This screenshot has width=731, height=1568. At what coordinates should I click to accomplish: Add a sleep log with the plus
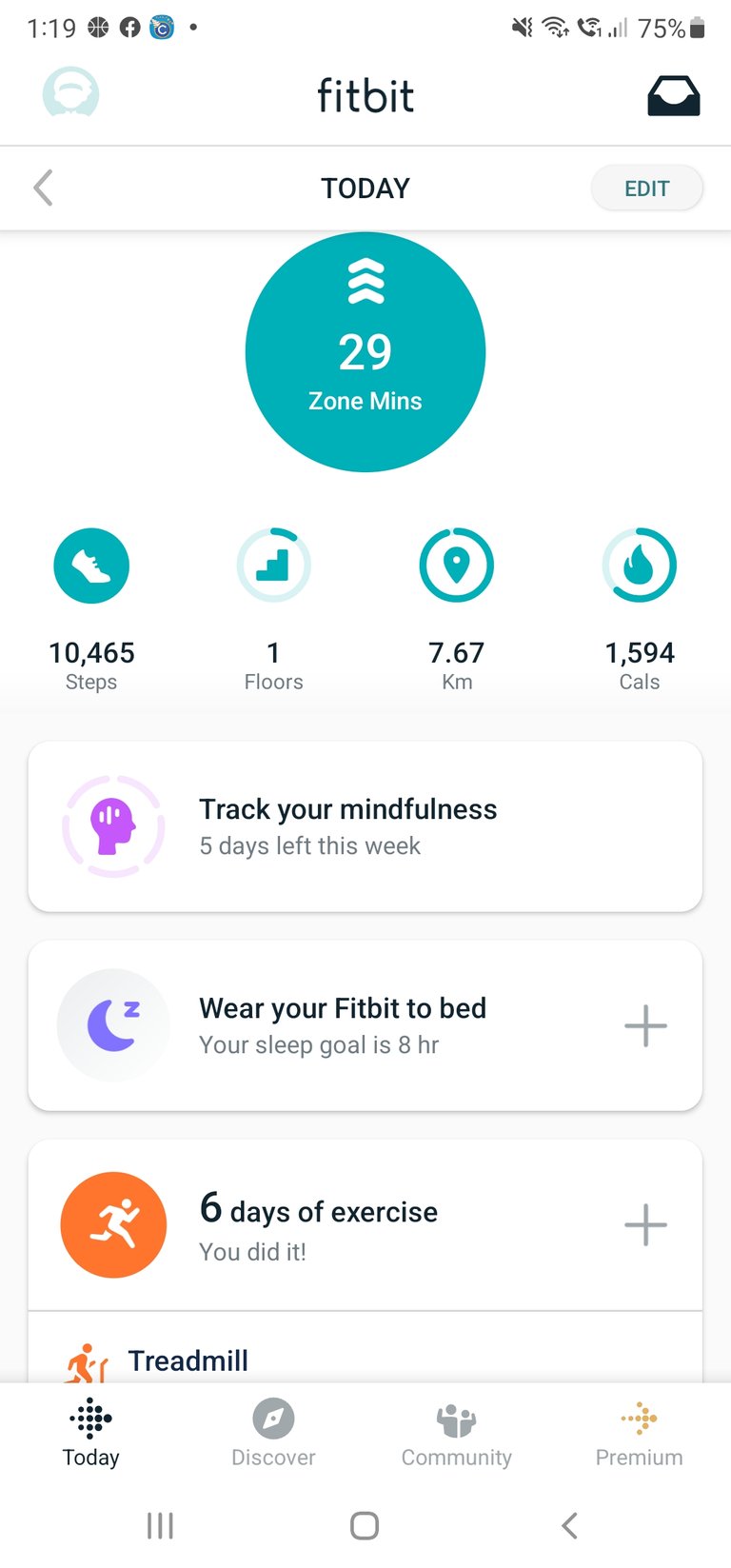[x=645, y=1025]
